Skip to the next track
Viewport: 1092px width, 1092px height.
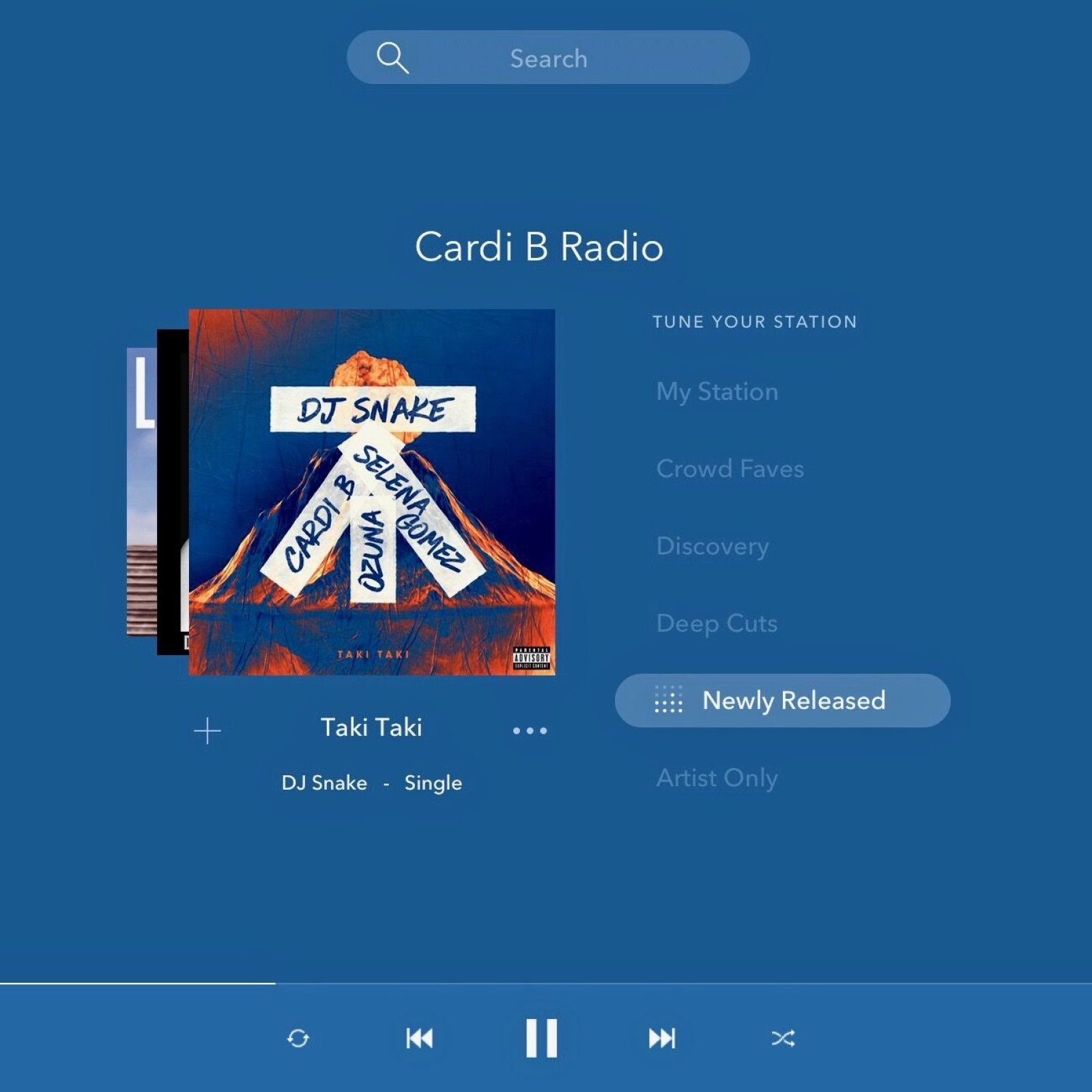tap(661, 1038)
